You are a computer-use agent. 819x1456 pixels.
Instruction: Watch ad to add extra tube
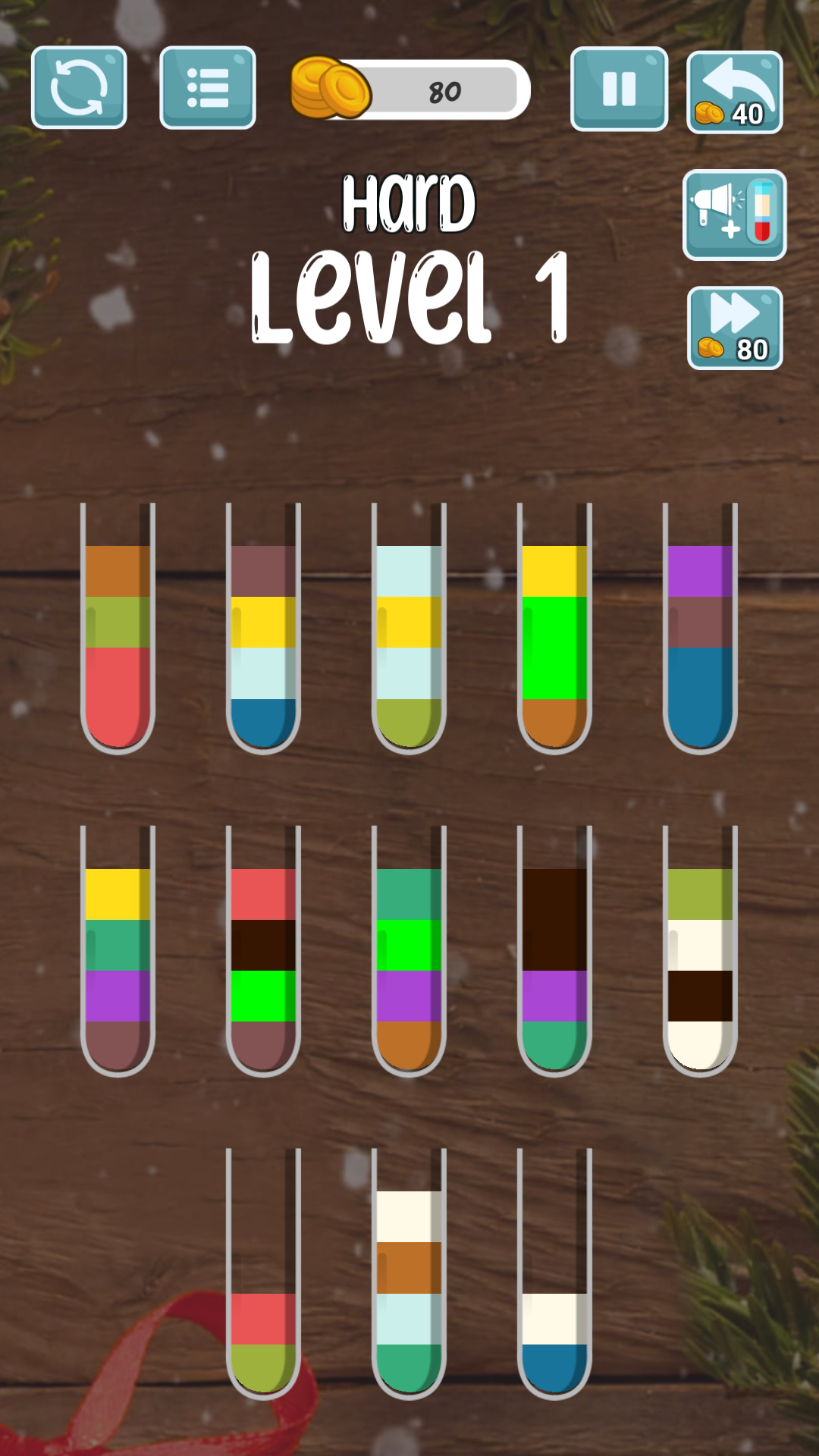click(x=734, y=215)
